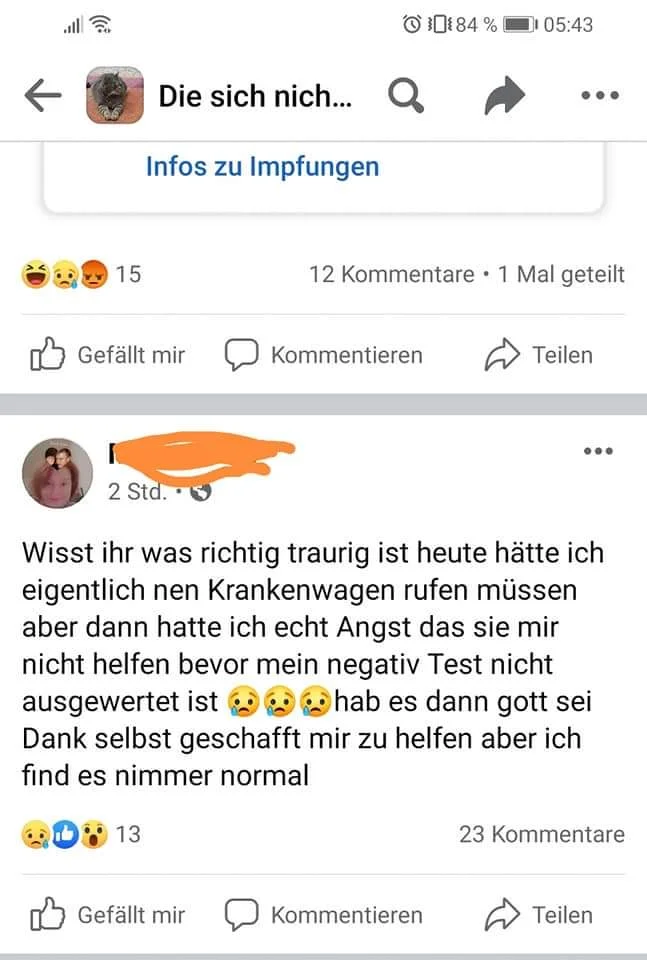View the 15 reactions on the upper post
This screenshot has width=647, height=960.
pyautogui.click(x=82, y=274)
